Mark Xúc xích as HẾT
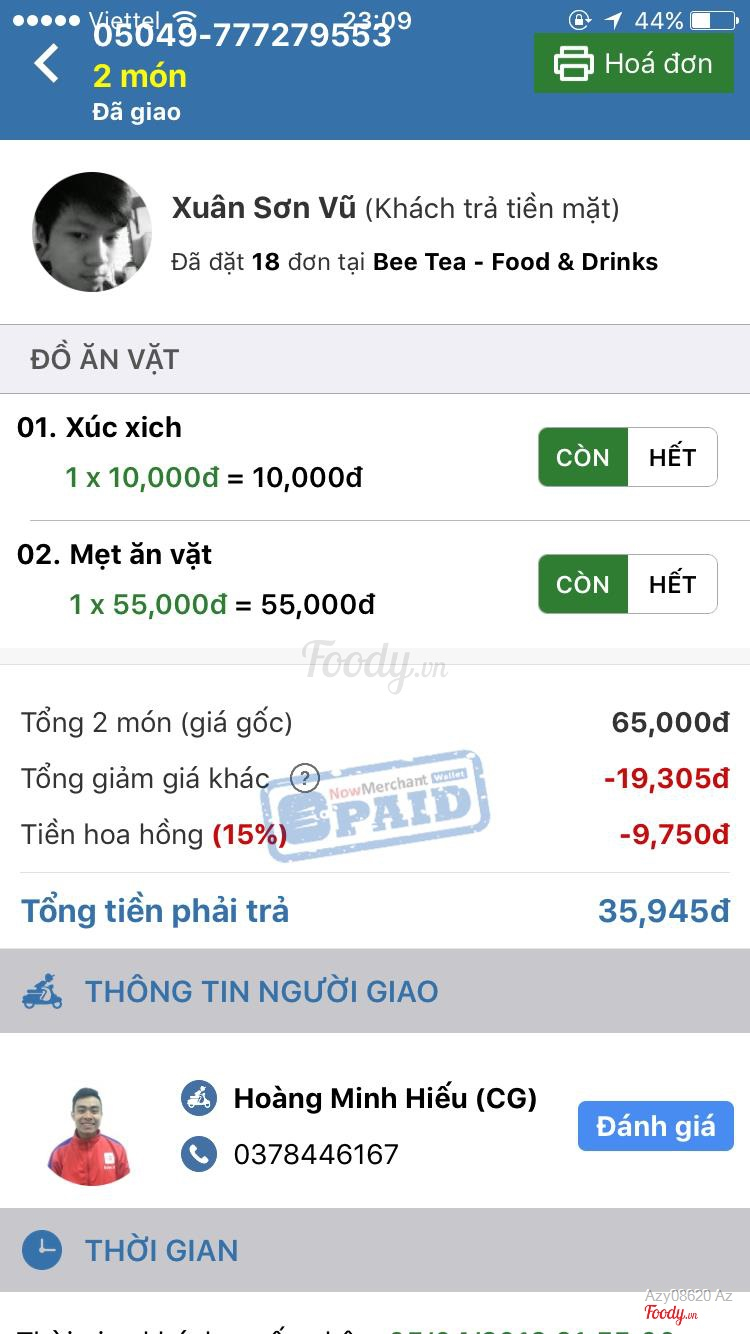 [672, 457]
